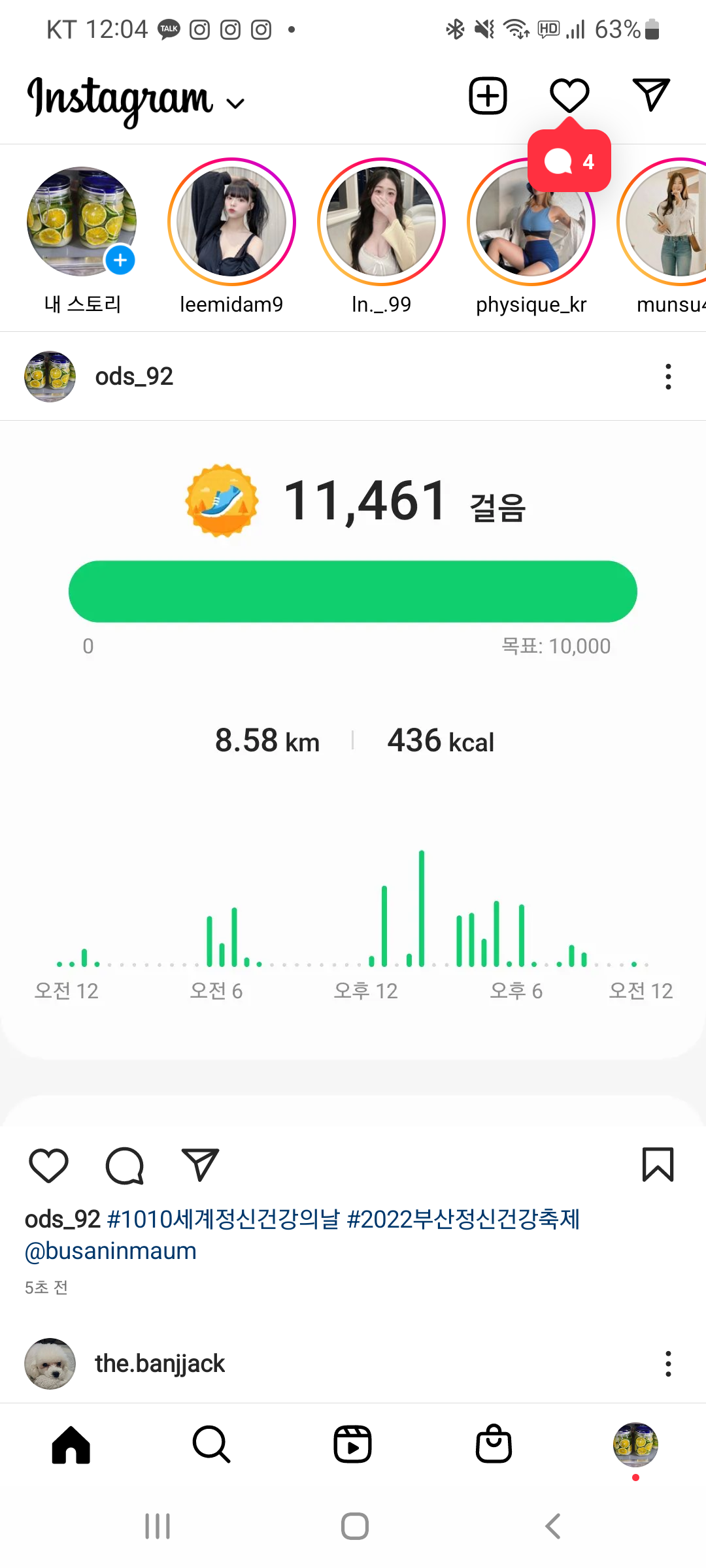Bookmark the ods_92 post

(658, 1165)
